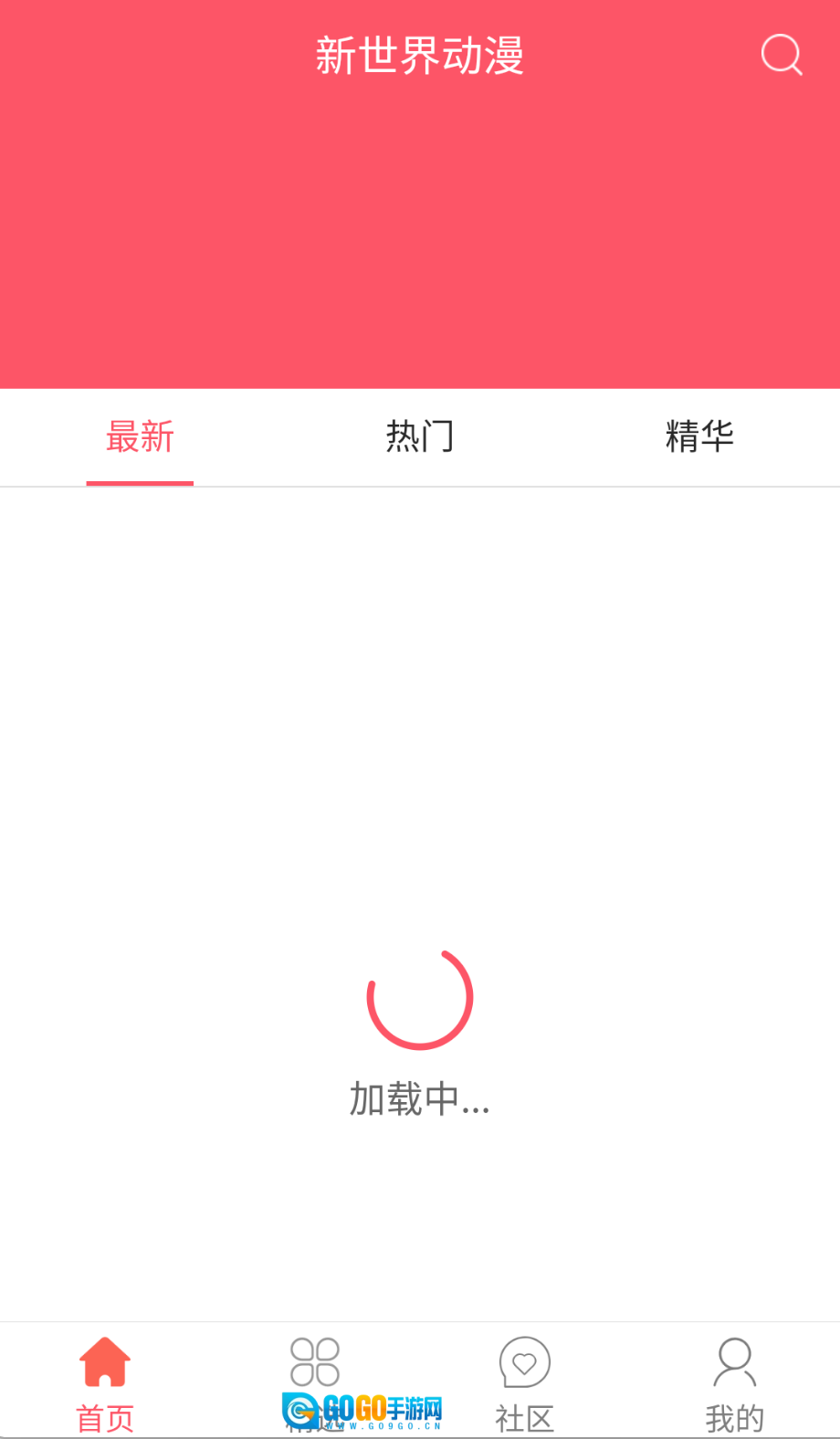
Task: Open the 我的 profile tab
Action: point(734,1382)
